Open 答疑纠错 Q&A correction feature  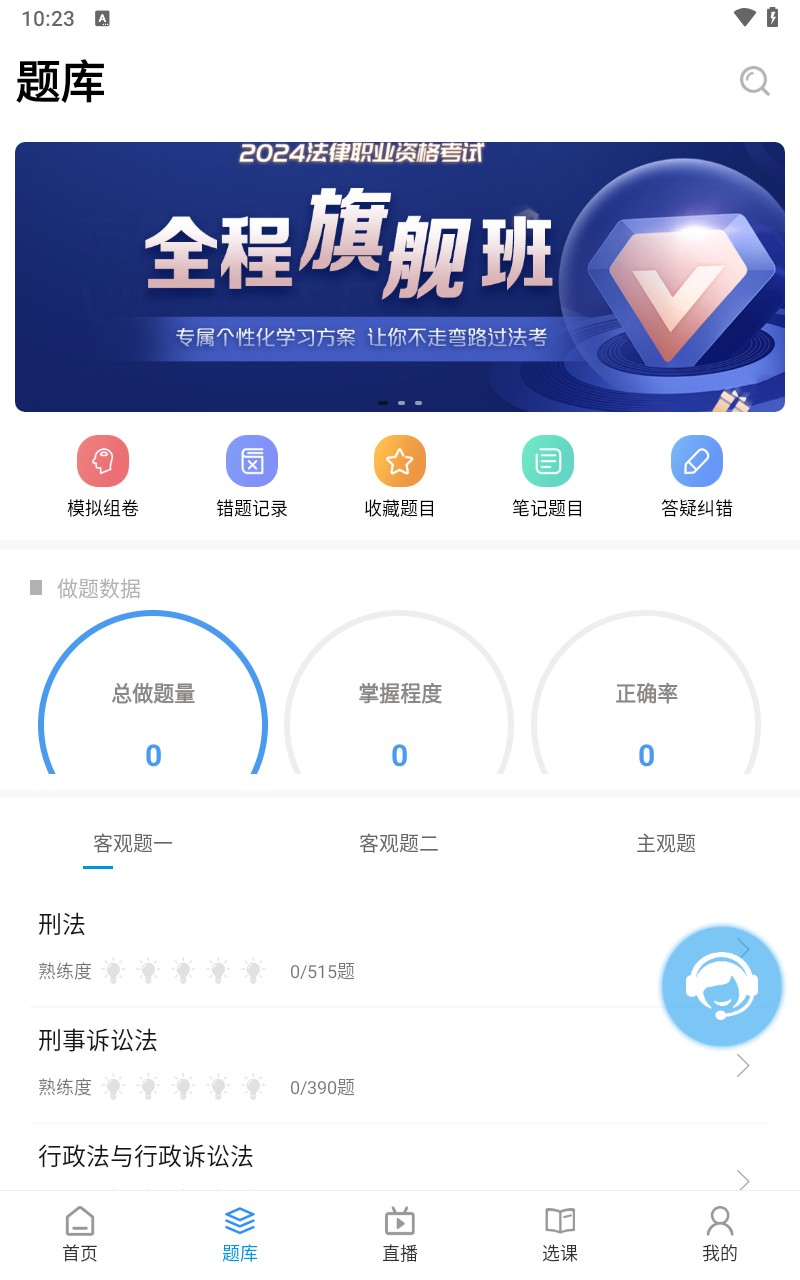[696, 475]
